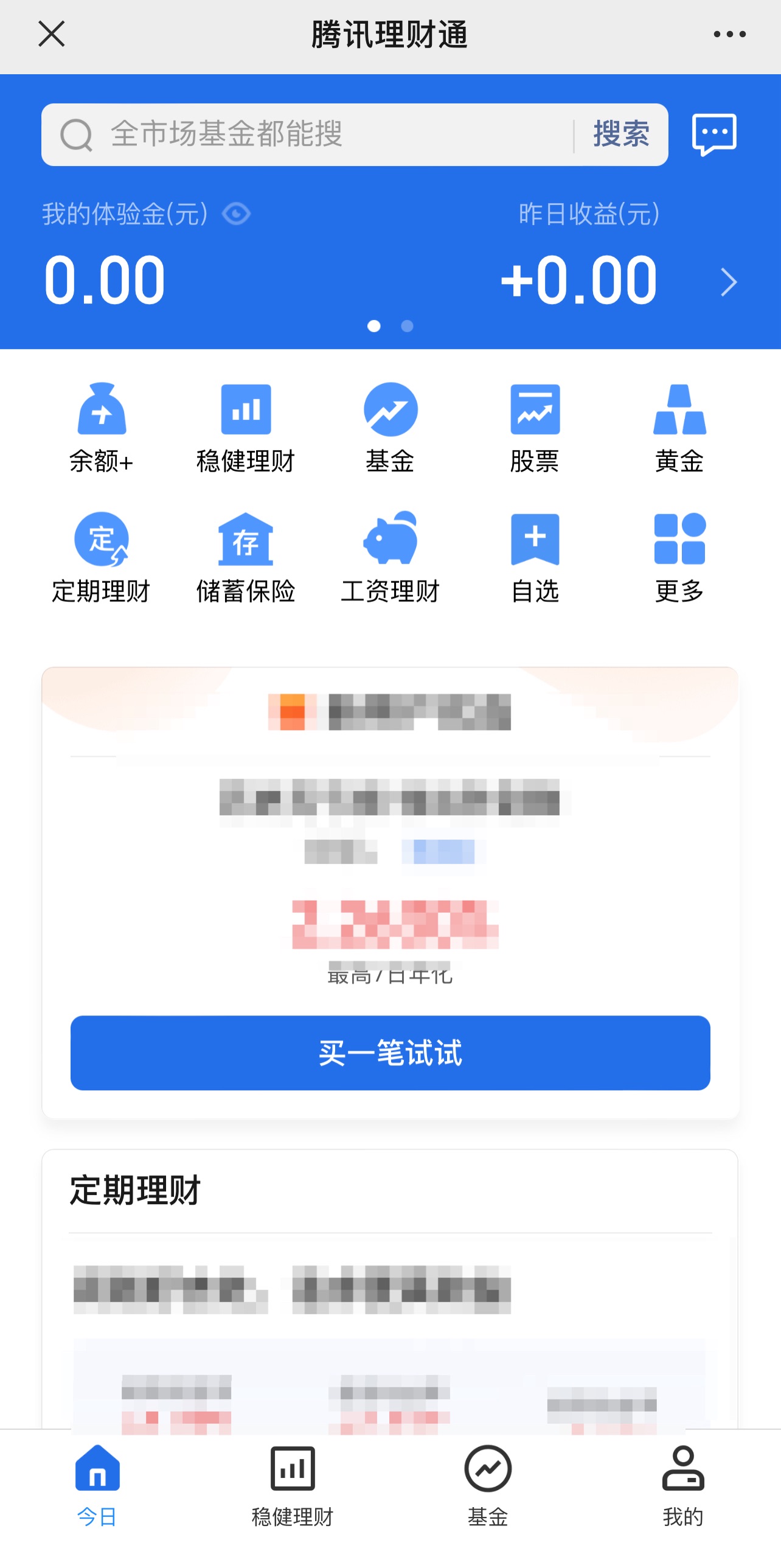Open yesterday's earnings details arrow
781x1568 pixels.
(728, 282)
